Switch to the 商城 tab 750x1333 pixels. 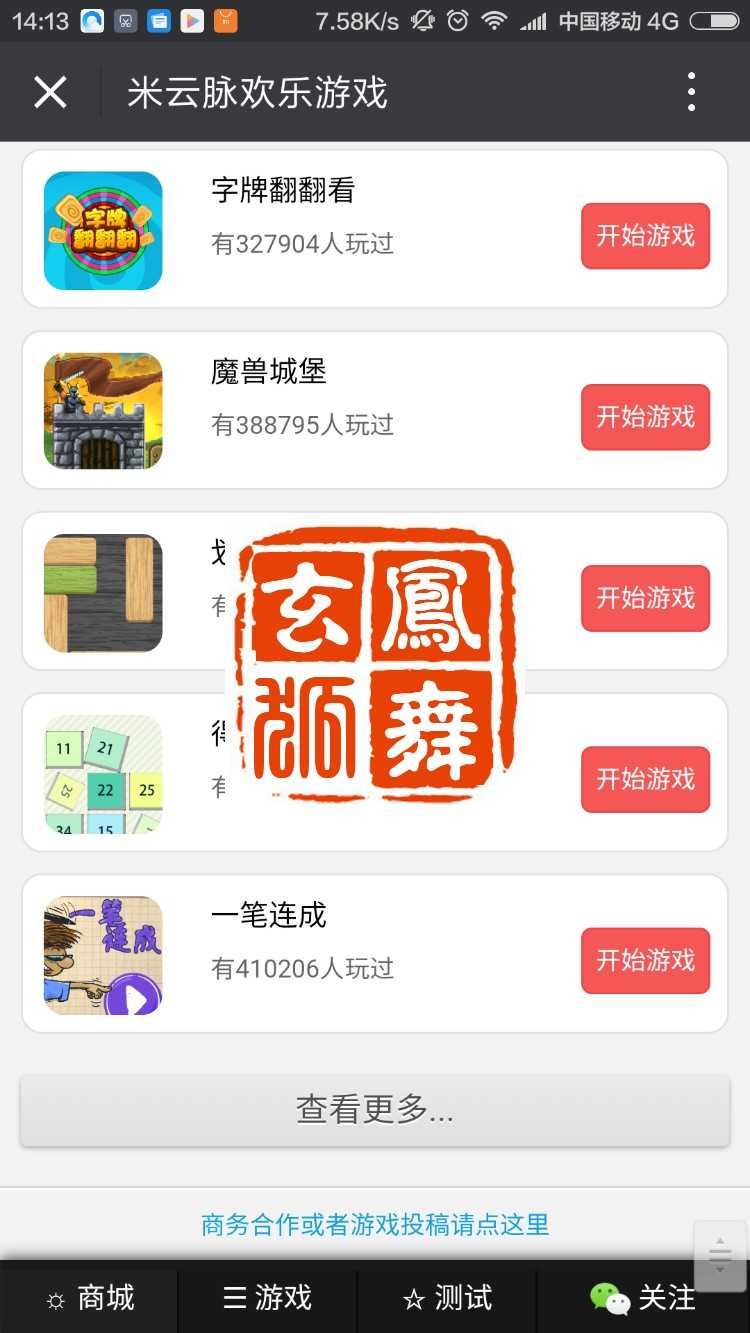pyautogui.click(x=90, y=1298)
